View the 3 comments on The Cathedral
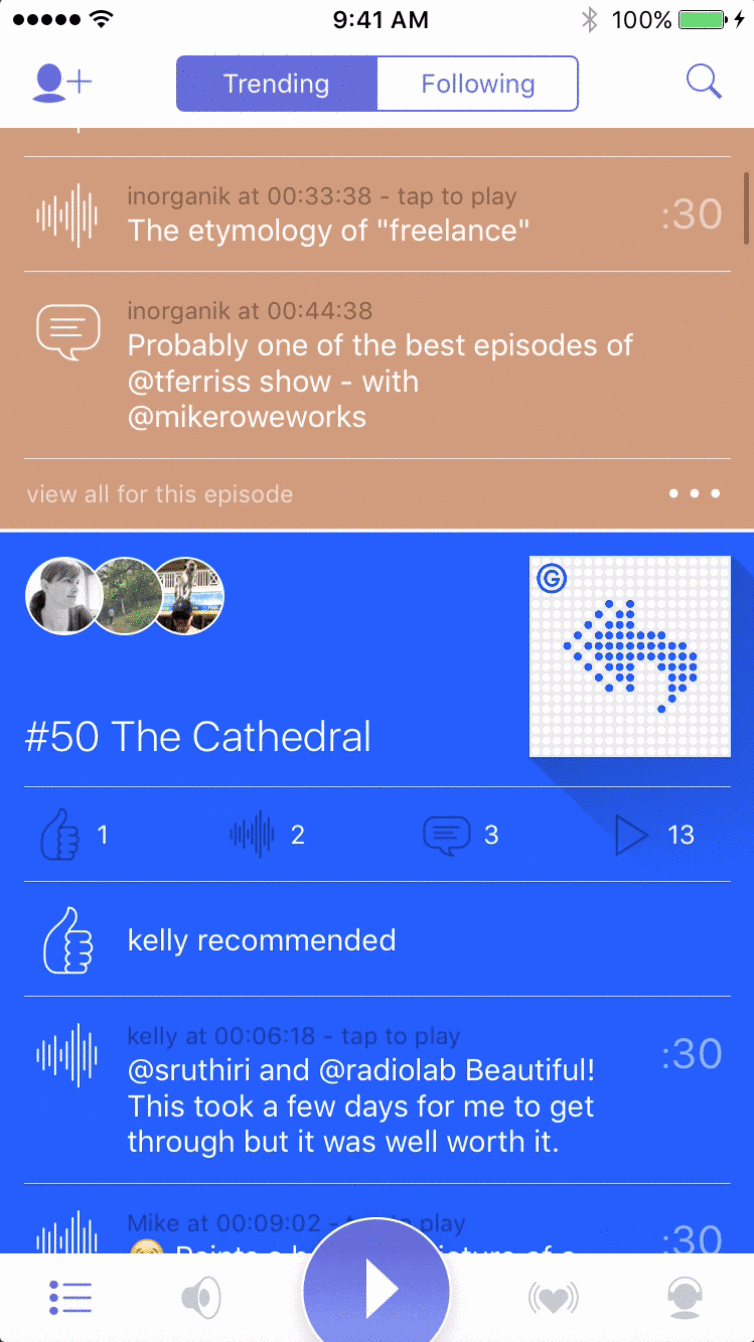The image size is (754, 1342). pos(461,835)
